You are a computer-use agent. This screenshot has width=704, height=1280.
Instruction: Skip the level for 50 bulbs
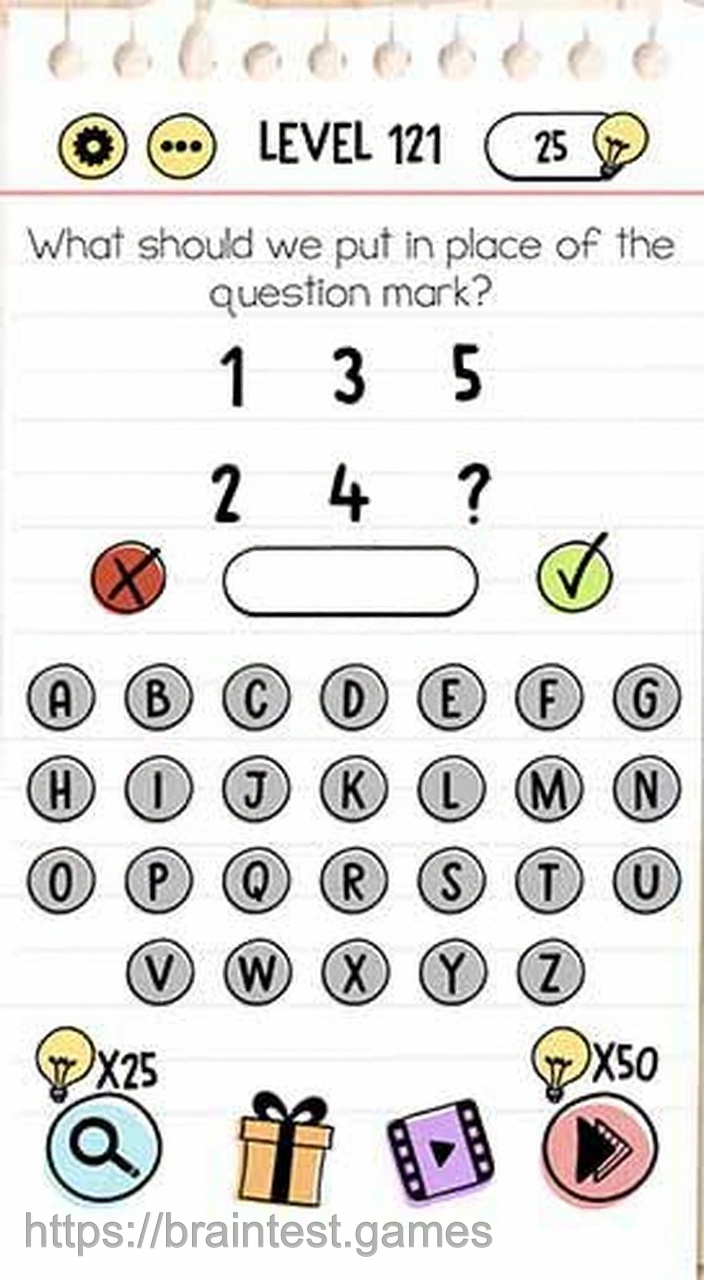tap(600, 1149)
